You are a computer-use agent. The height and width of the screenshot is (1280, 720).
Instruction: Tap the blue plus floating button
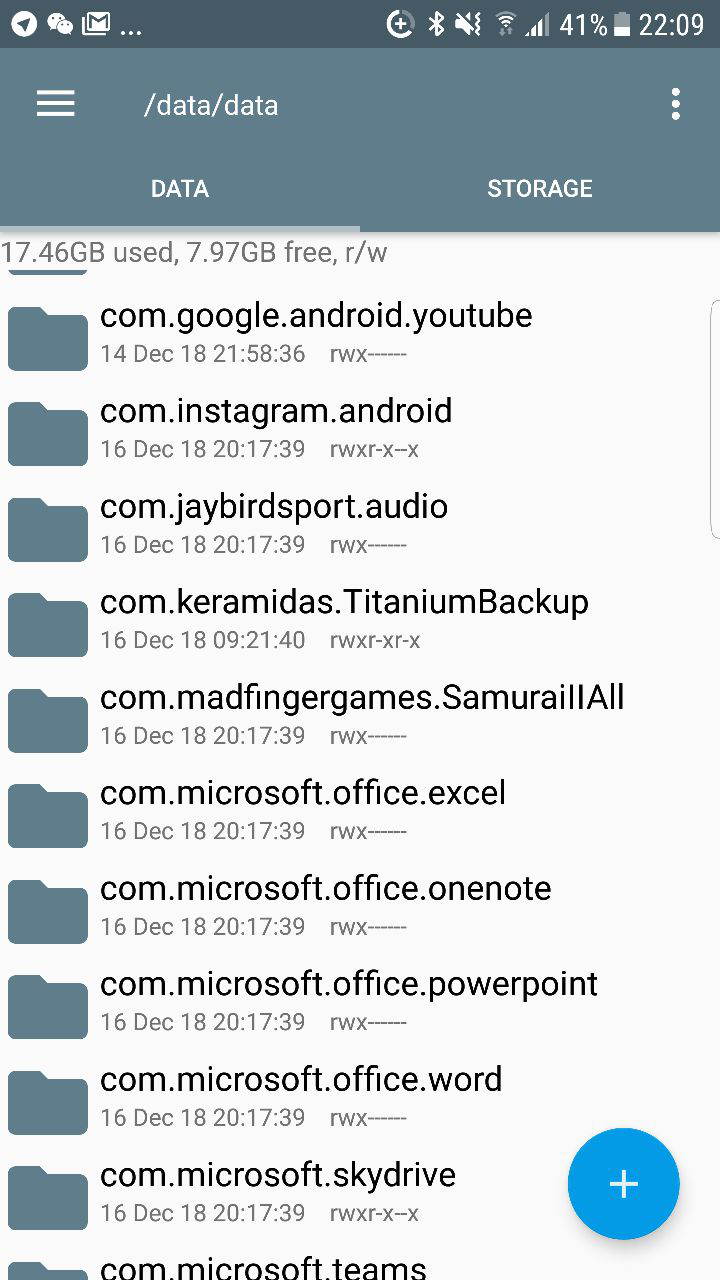pyautogui.click(x=624, y=1184)
